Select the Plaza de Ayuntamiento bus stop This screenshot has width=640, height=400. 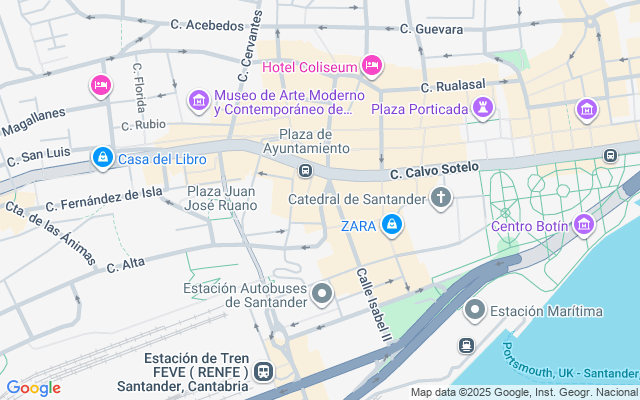(x=305, y=171)
